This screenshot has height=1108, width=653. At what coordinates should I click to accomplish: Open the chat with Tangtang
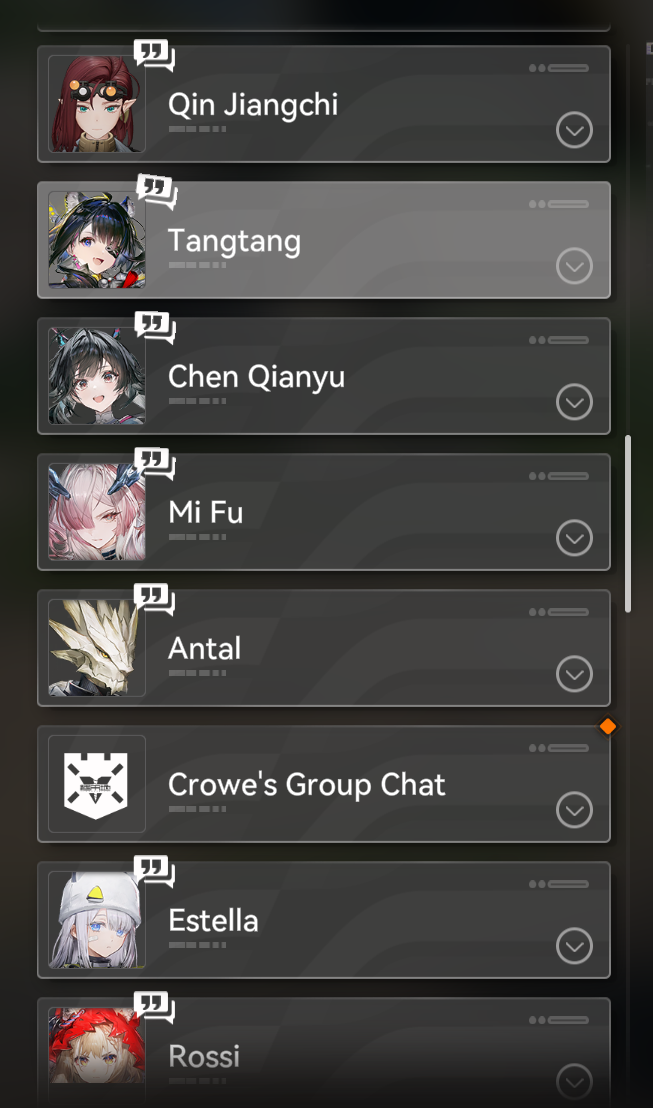[x=324, y=240]
